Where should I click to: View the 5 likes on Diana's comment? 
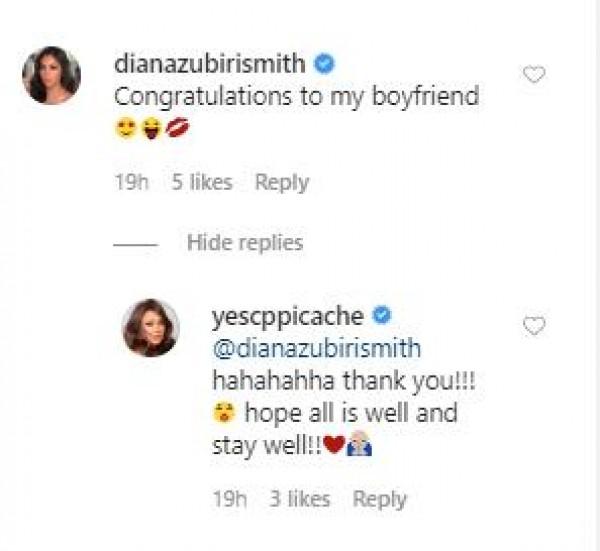[x=201, y=183]
